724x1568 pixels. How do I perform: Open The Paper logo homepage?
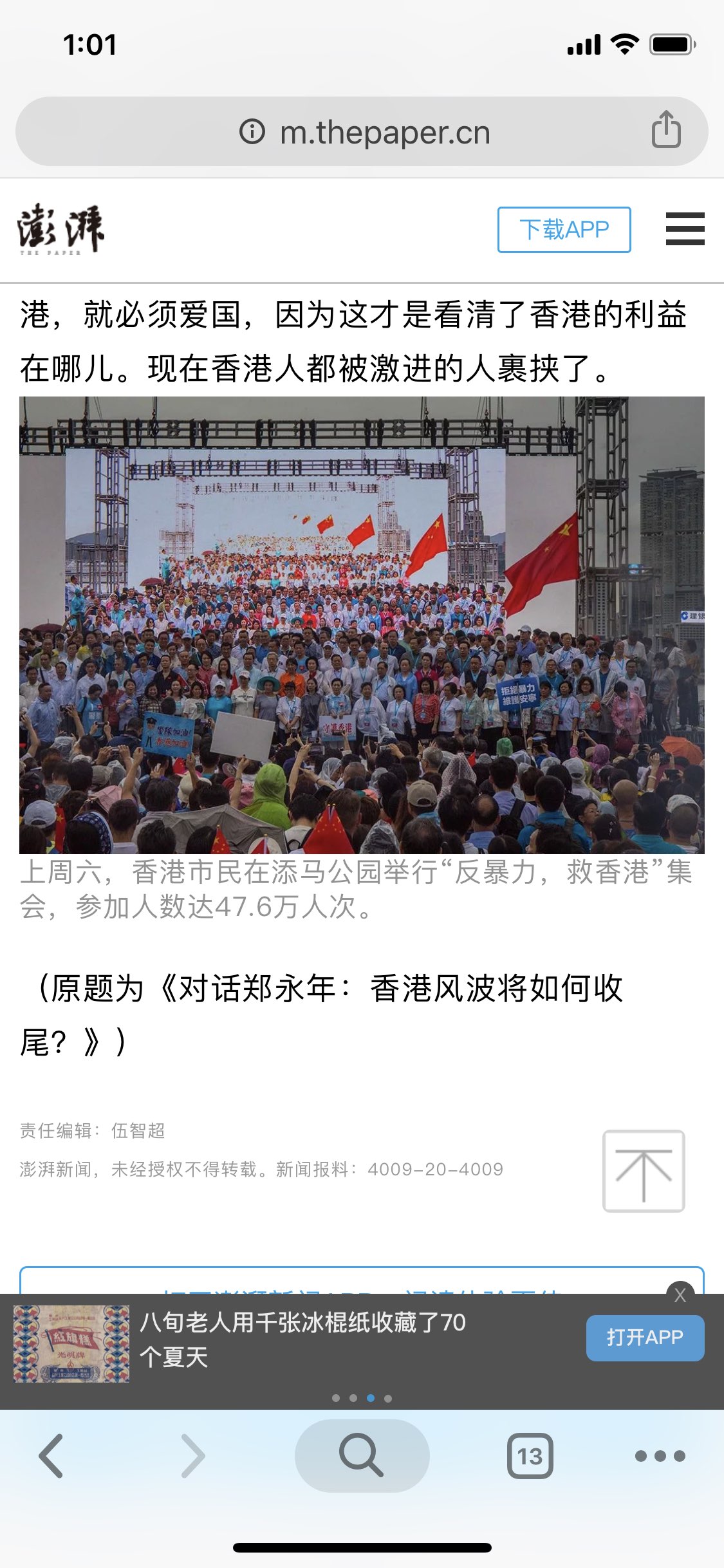(61, 230)
